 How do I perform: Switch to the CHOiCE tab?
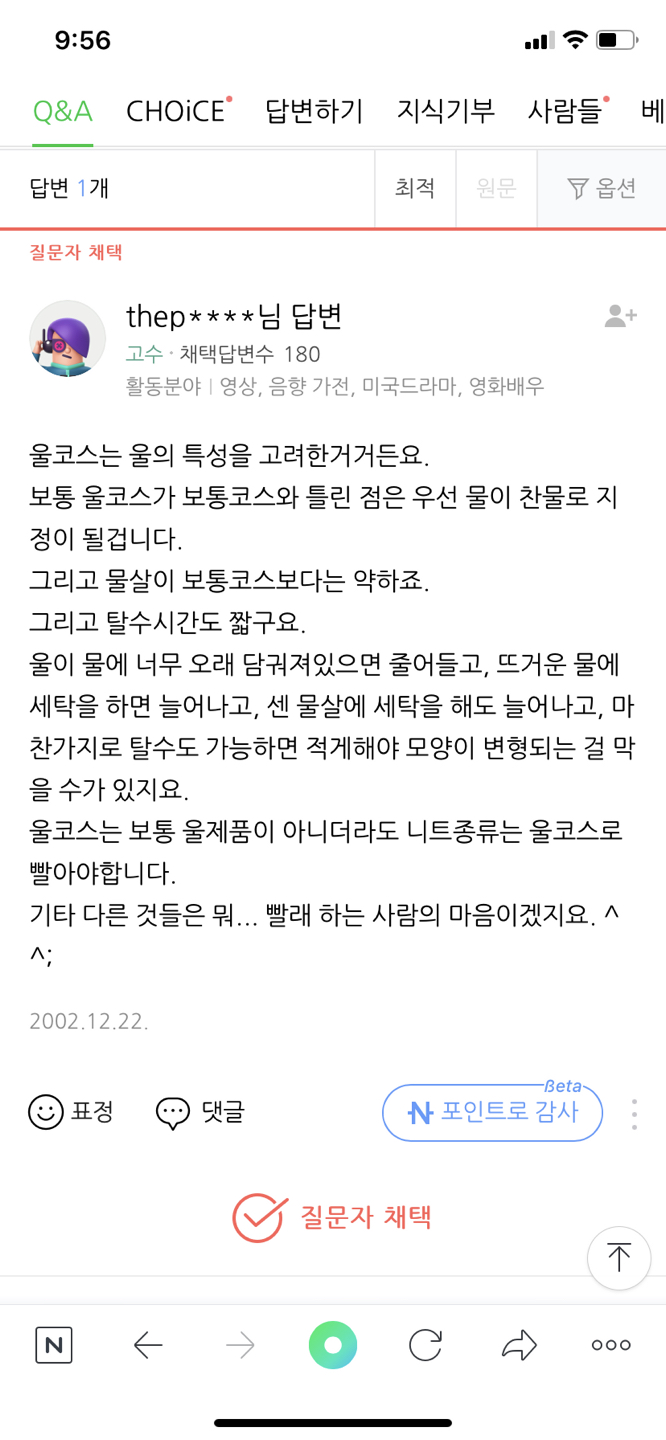click(x=178, y=111)
